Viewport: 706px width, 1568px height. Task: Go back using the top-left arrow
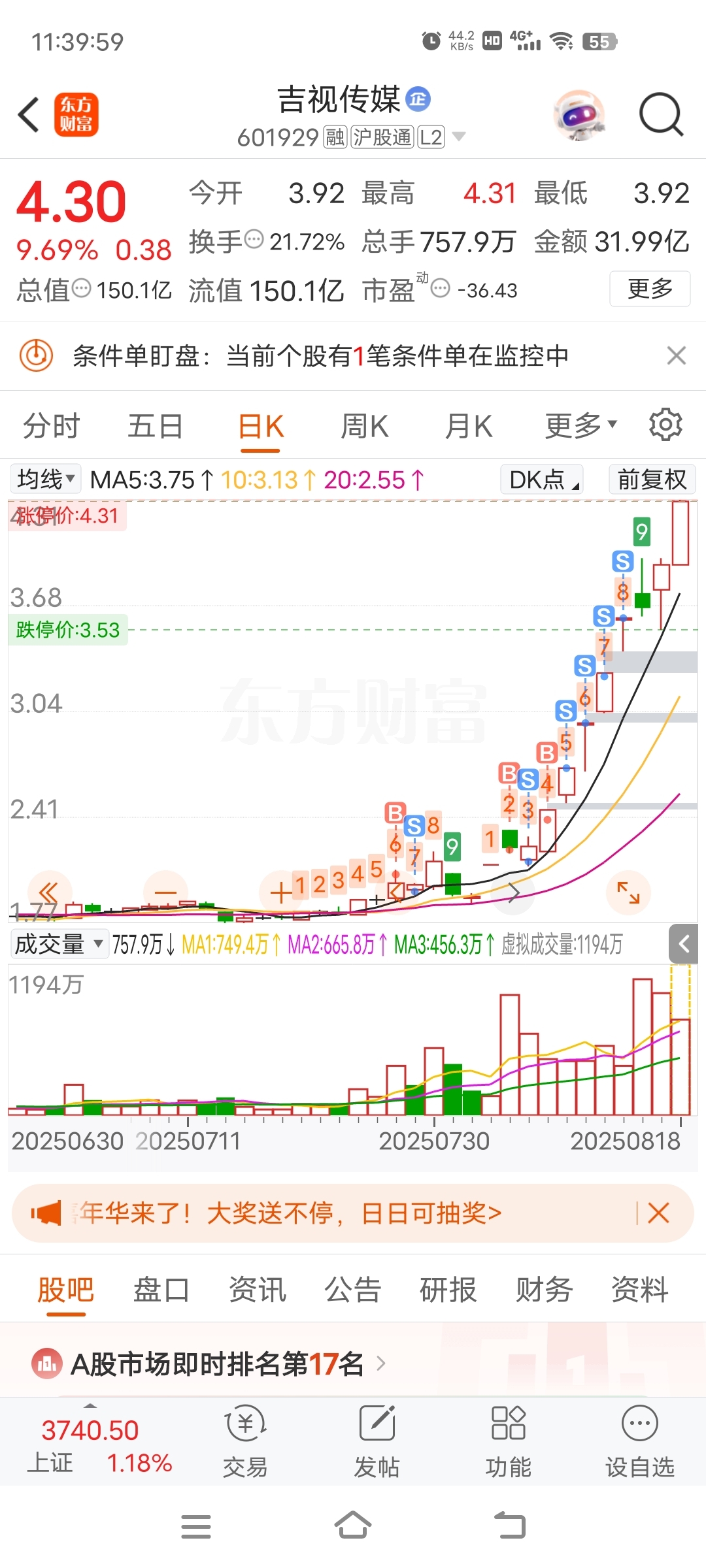(29, 115)
